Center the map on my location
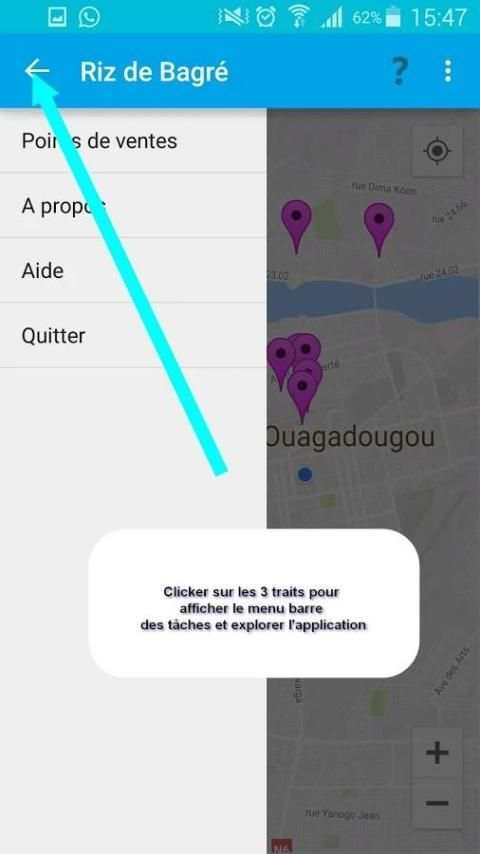Image resolution: width=480 pixels, height=854 pixels. pos(437,151)
